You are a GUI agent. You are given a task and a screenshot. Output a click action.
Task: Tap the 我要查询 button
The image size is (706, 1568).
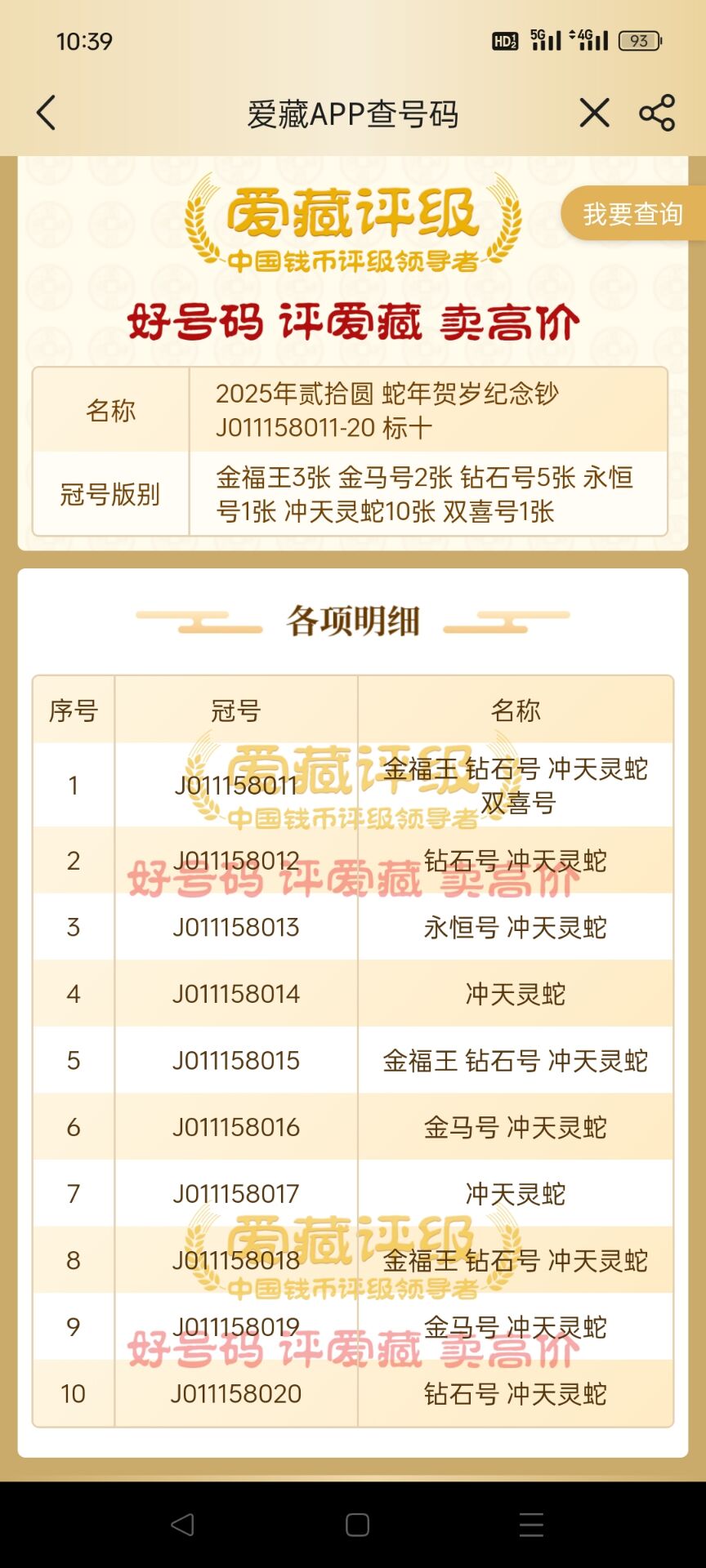[x=633, y=214]
